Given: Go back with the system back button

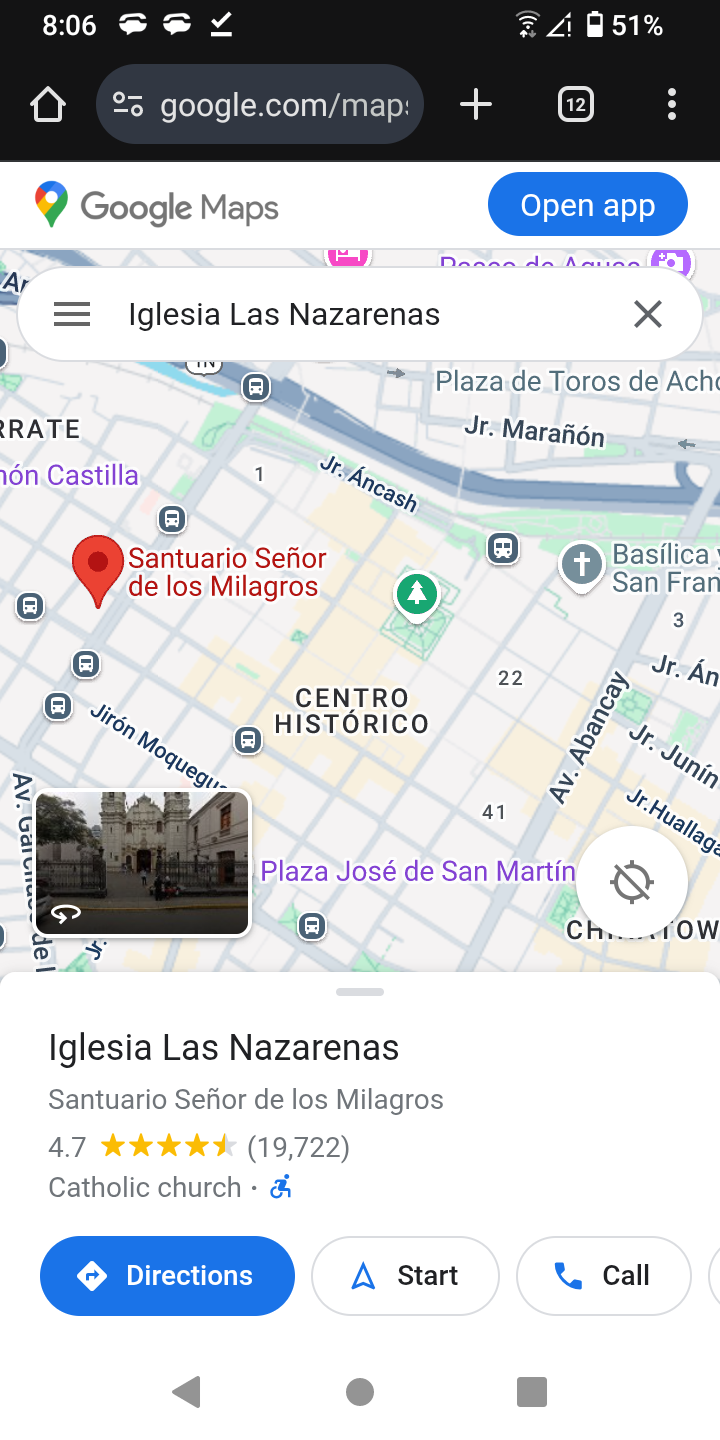Looking at the screenshot, I should 187,1392.
